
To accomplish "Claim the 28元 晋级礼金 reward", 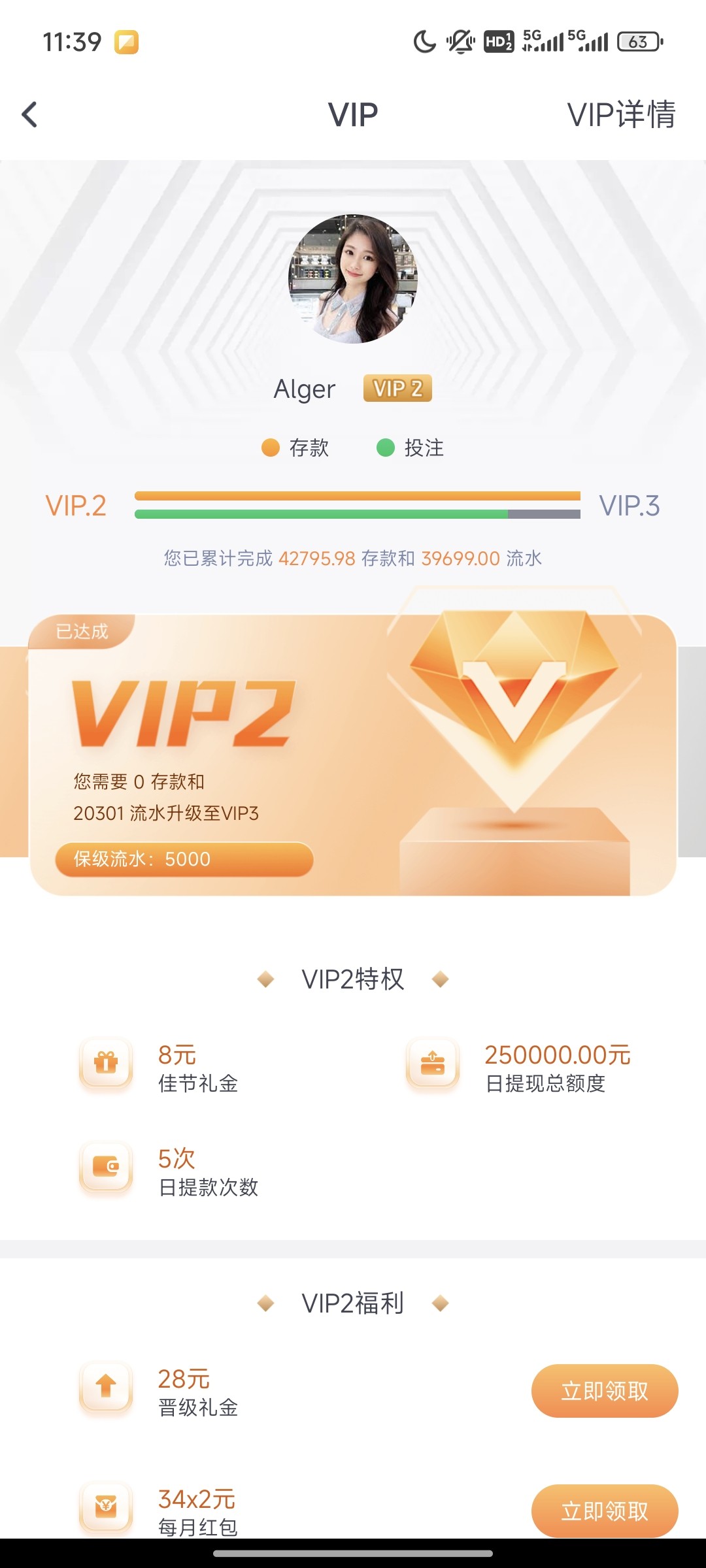I will (x=604, y=1391).
